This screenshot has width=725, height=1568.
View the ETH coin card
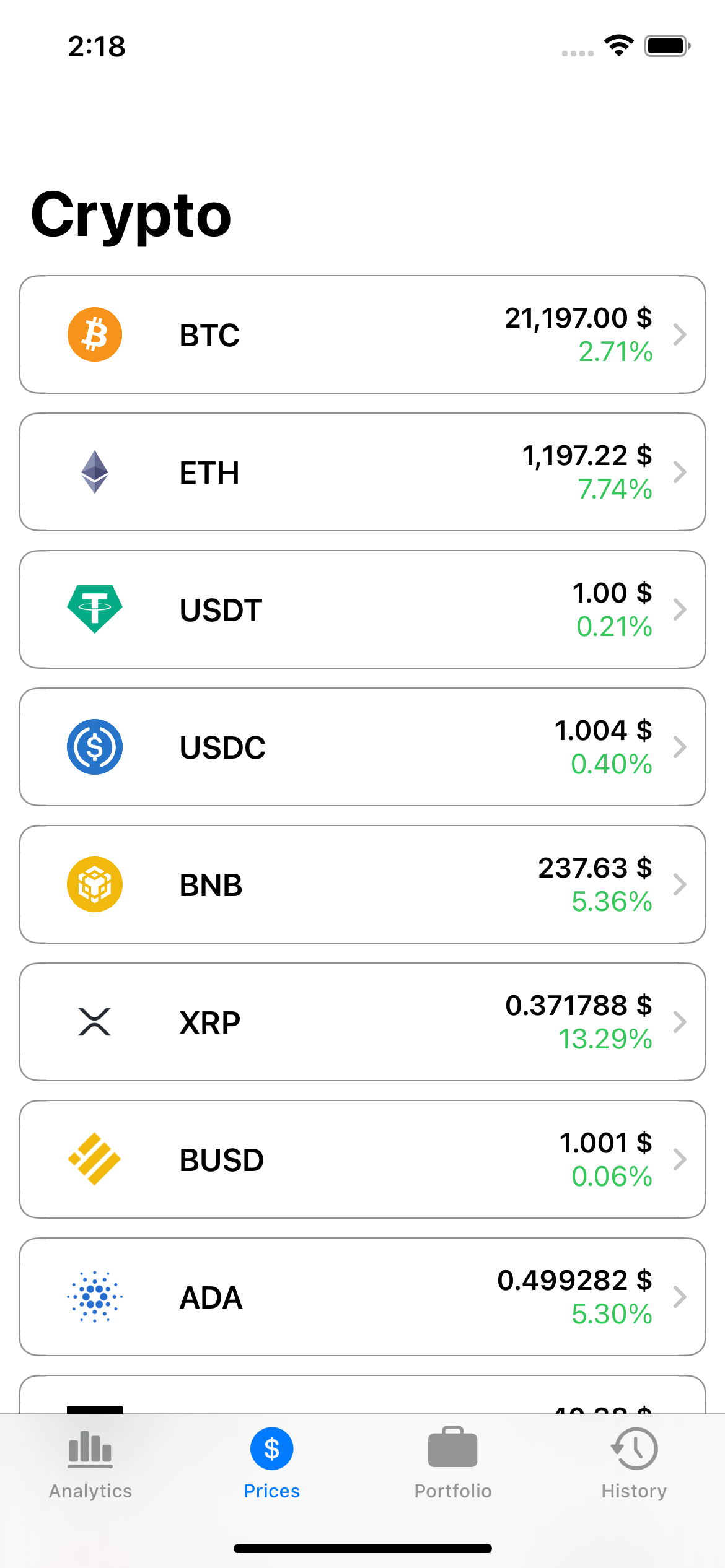pos(362,472)
